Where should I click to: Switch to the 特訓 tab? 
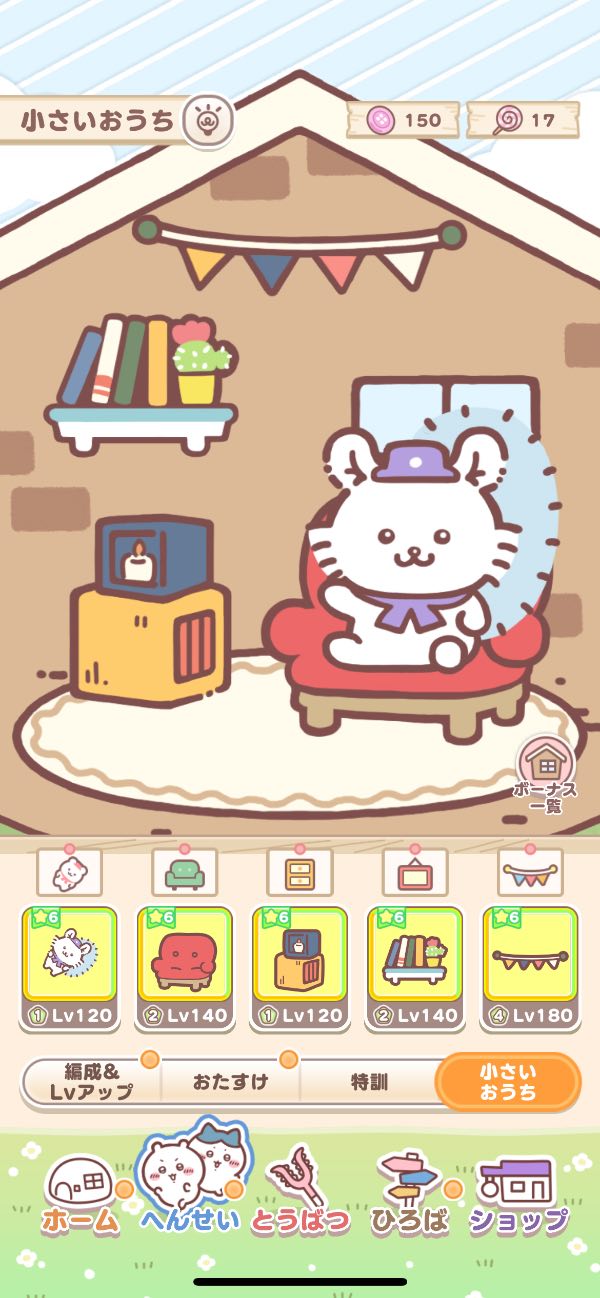(368, 1082)
